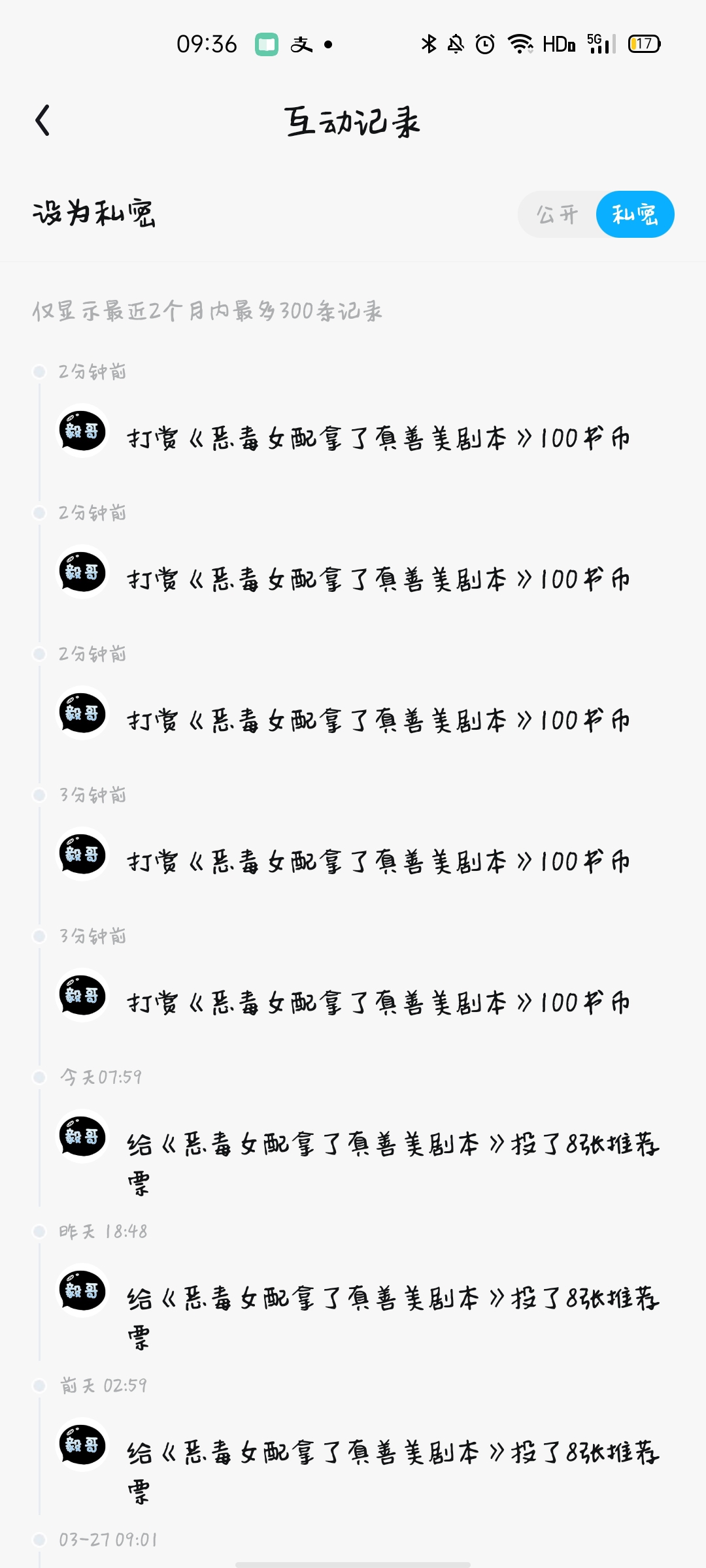Select the 私密 option

pyautogui.click(x=635, y=214)
